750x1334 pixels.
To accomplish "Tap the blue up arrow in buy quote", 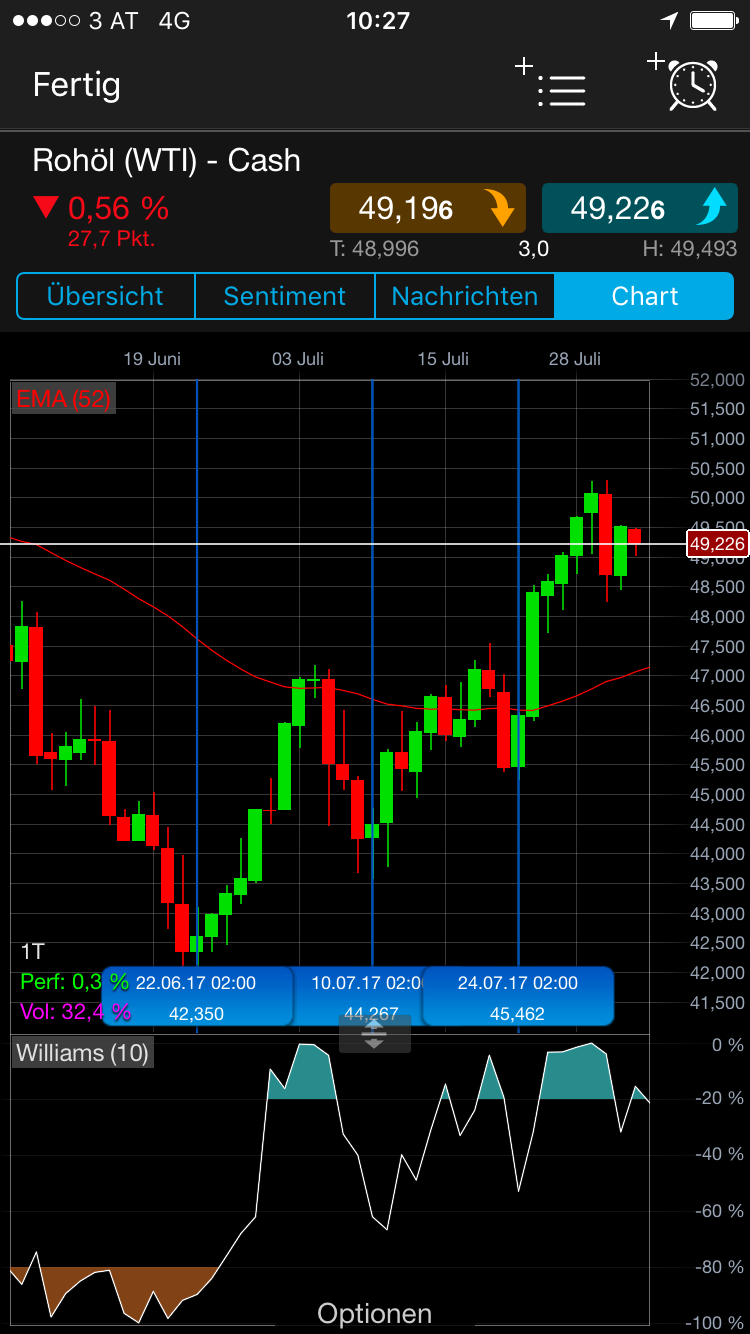I will [712, 208].
